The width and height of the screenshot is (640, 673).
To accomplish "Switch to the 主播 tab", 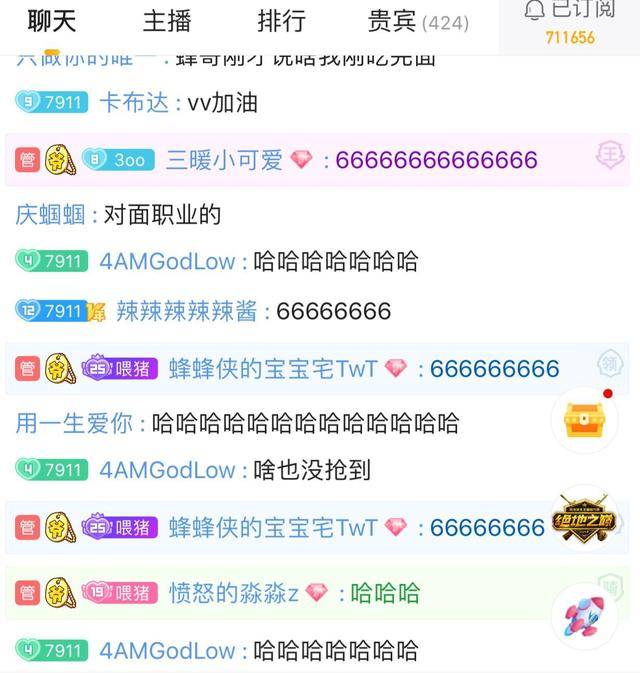I will pyautogui.click(x=166, y=20).
